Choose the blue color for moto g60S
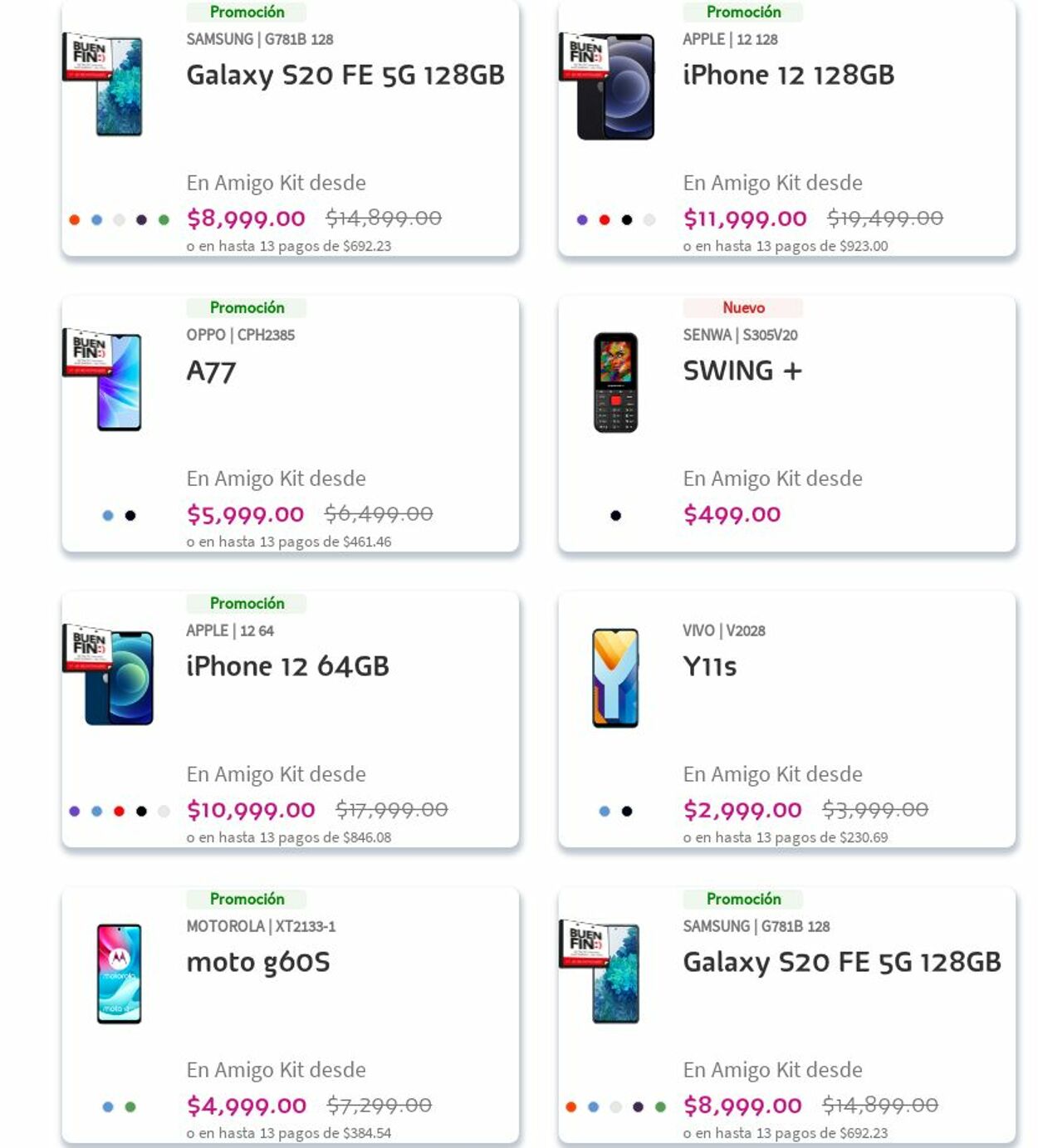Image resolution: width=1038 pixels, height=1148 pixels. tap(108, 1107)
